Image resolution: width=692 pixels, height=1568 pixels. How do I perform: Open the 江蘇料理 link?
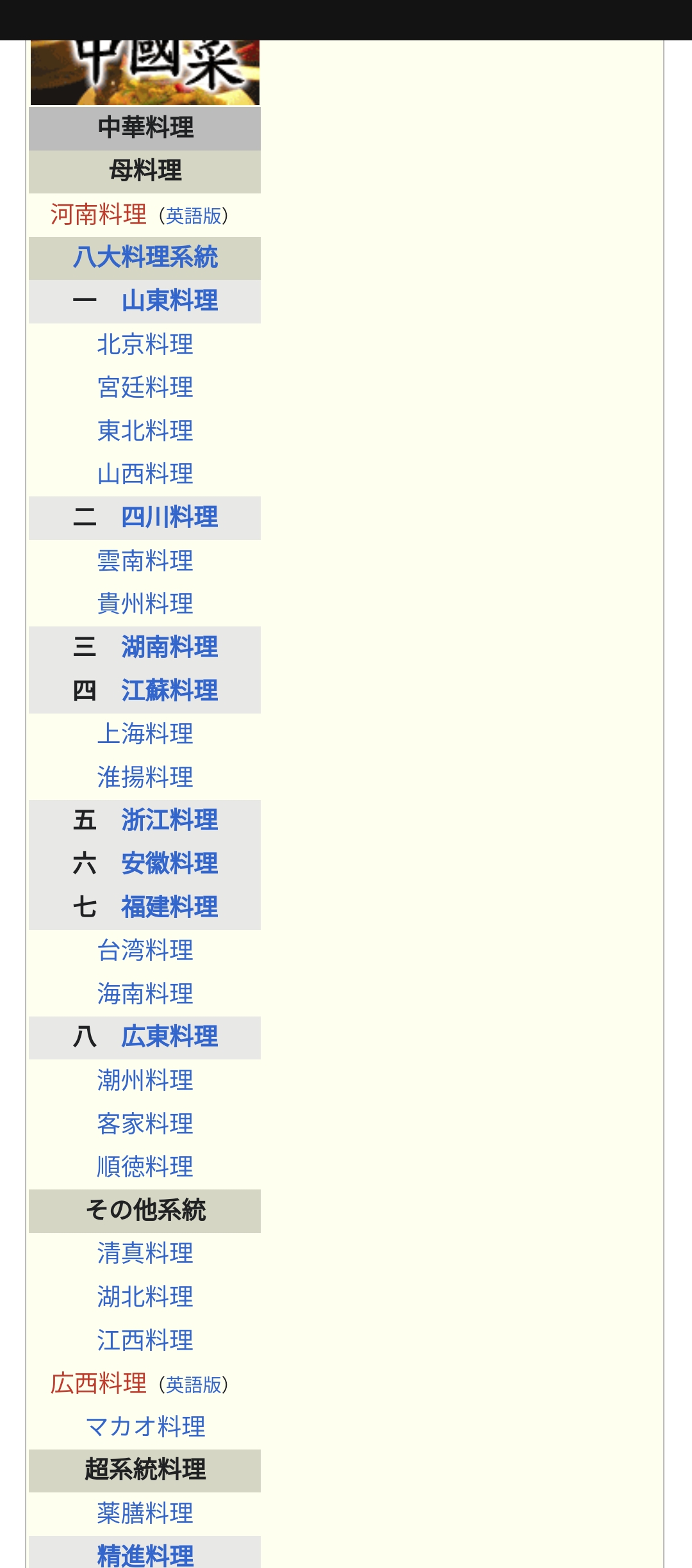point(170,691)
